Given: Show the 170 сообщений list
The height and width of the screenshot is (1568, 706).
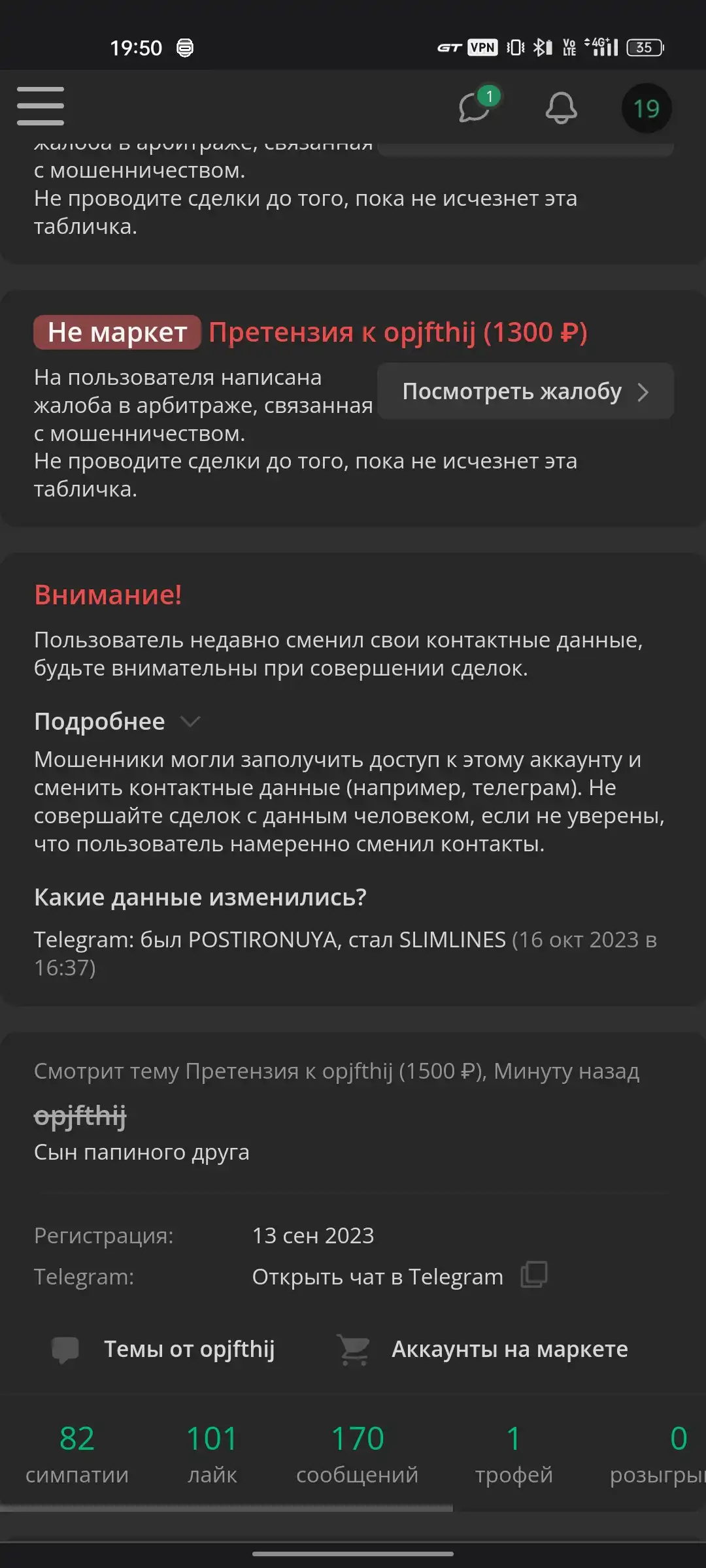Looking at the screenshot, I should click(x=357, y=1454).
